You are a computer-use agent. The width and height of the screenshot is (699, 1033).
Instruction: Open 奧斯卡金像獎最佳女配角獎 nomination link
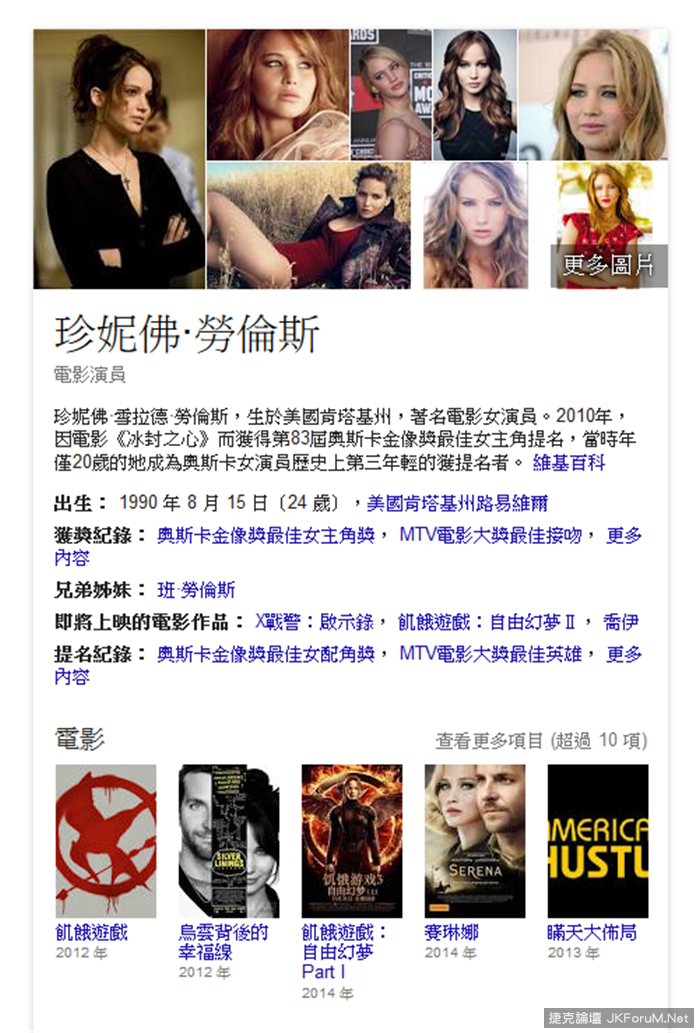click(x=265, y=654)
